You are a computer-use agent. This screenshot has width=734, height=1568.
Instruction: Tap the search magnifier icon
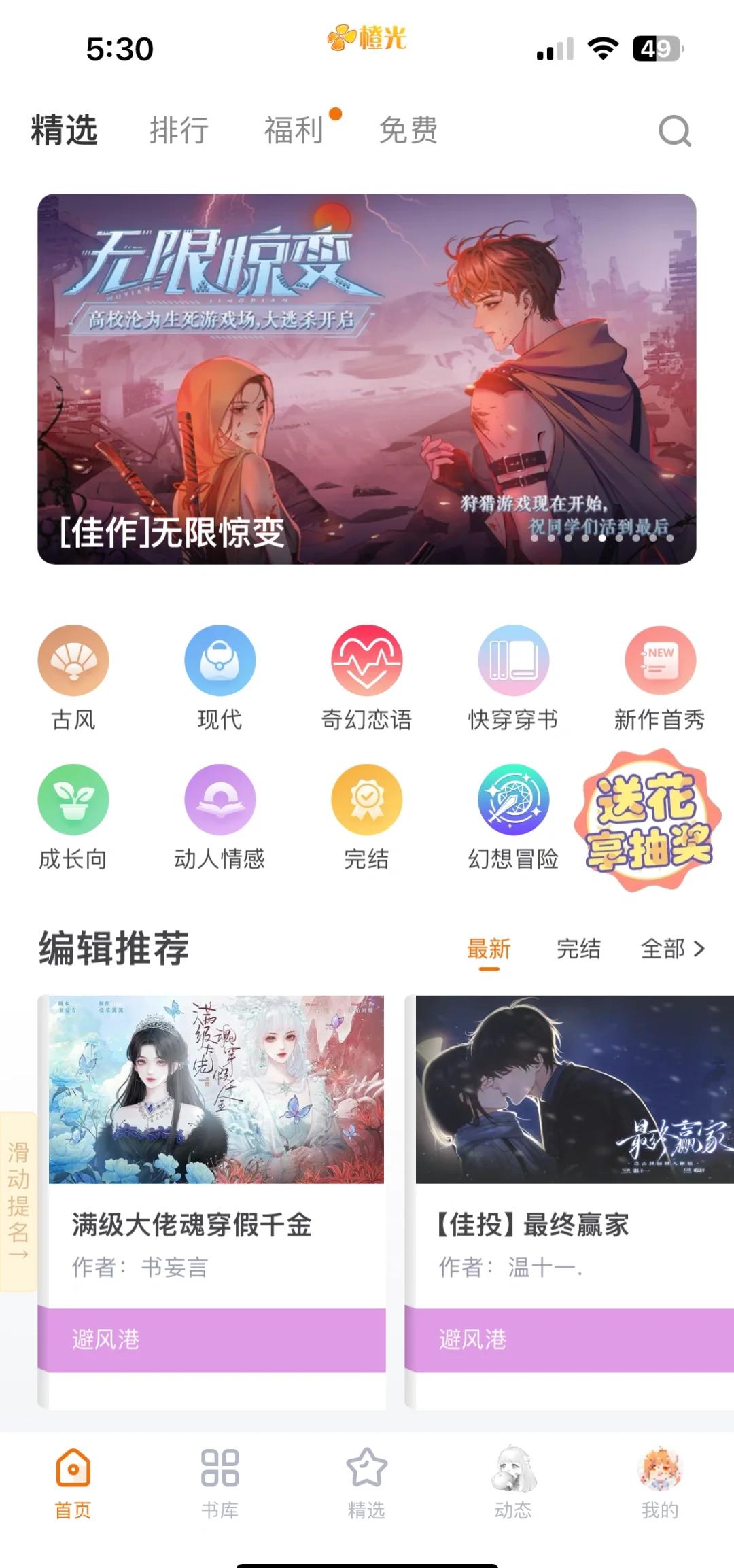coord(674,130)
